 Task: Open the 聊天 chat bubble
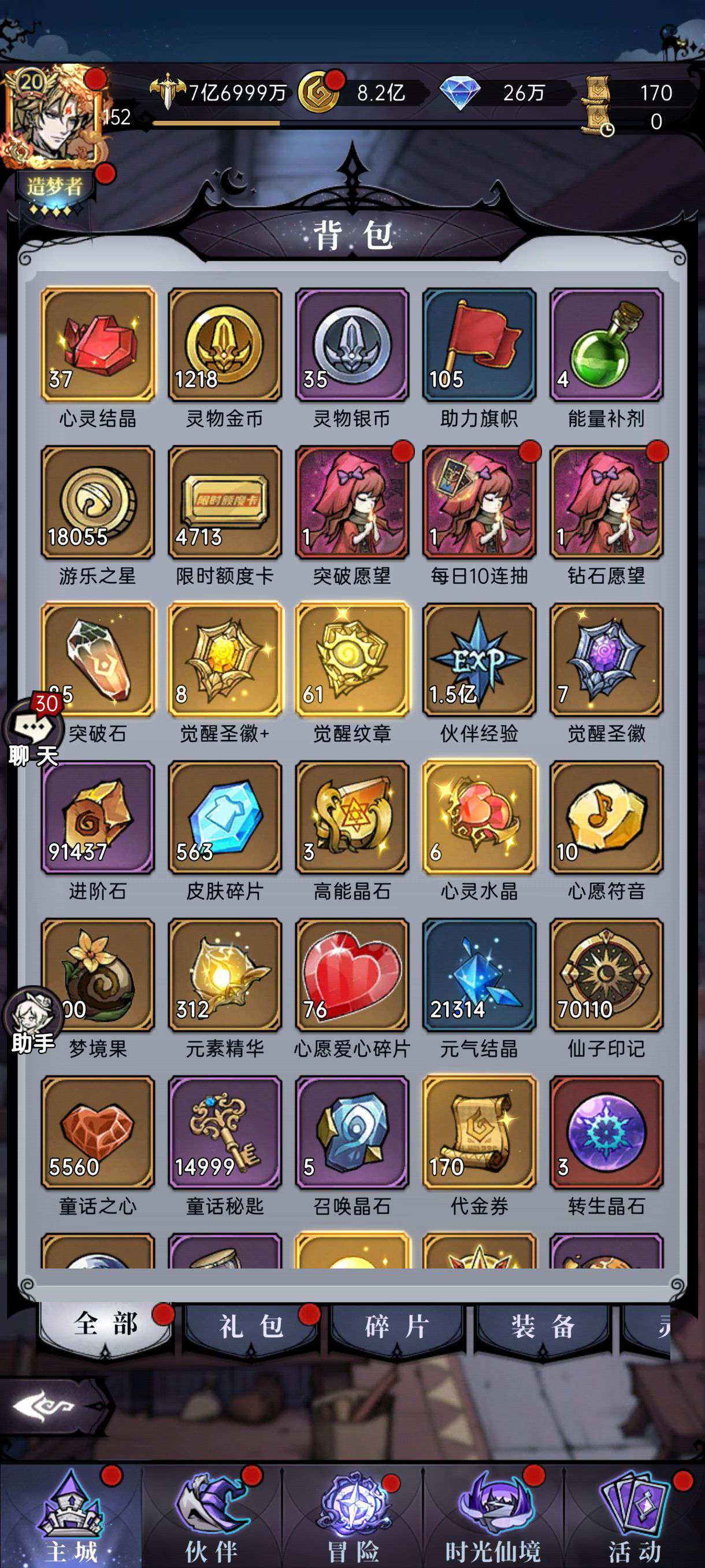point(34,728)
